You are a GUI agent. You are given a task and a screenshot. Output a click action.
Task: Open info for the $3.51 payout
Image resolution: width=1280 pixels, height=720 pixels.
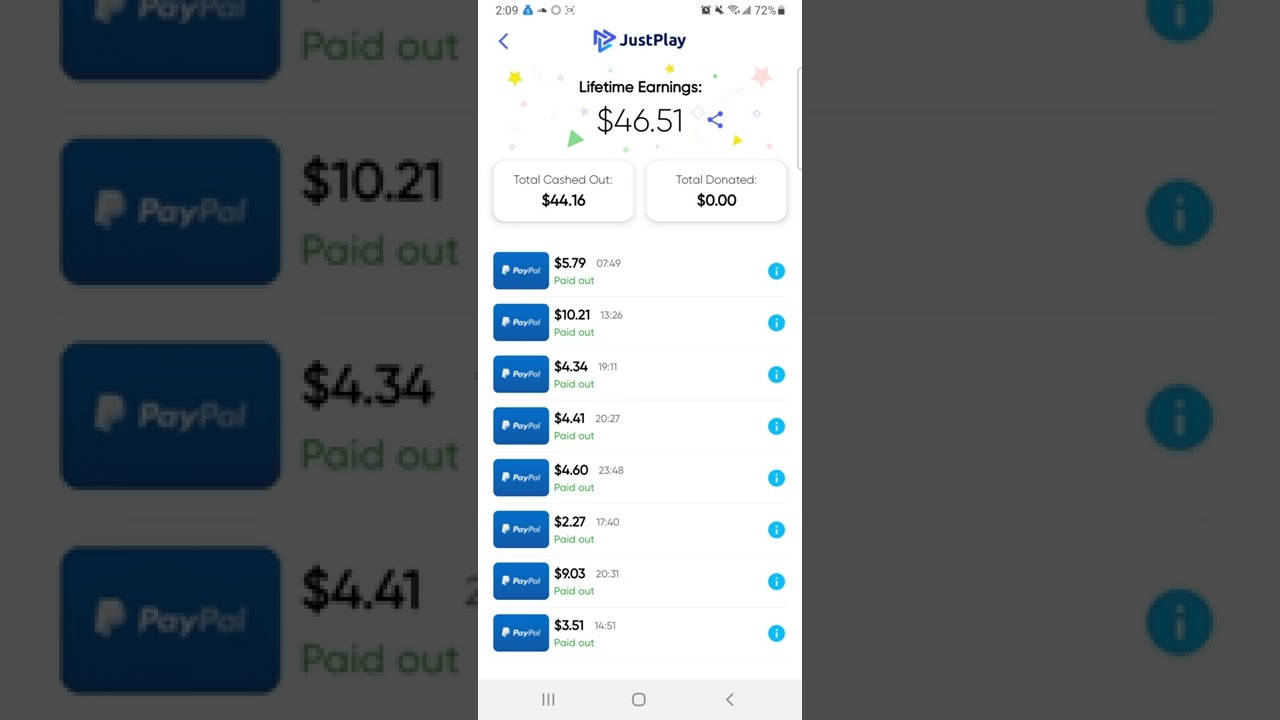pos(776,633)
